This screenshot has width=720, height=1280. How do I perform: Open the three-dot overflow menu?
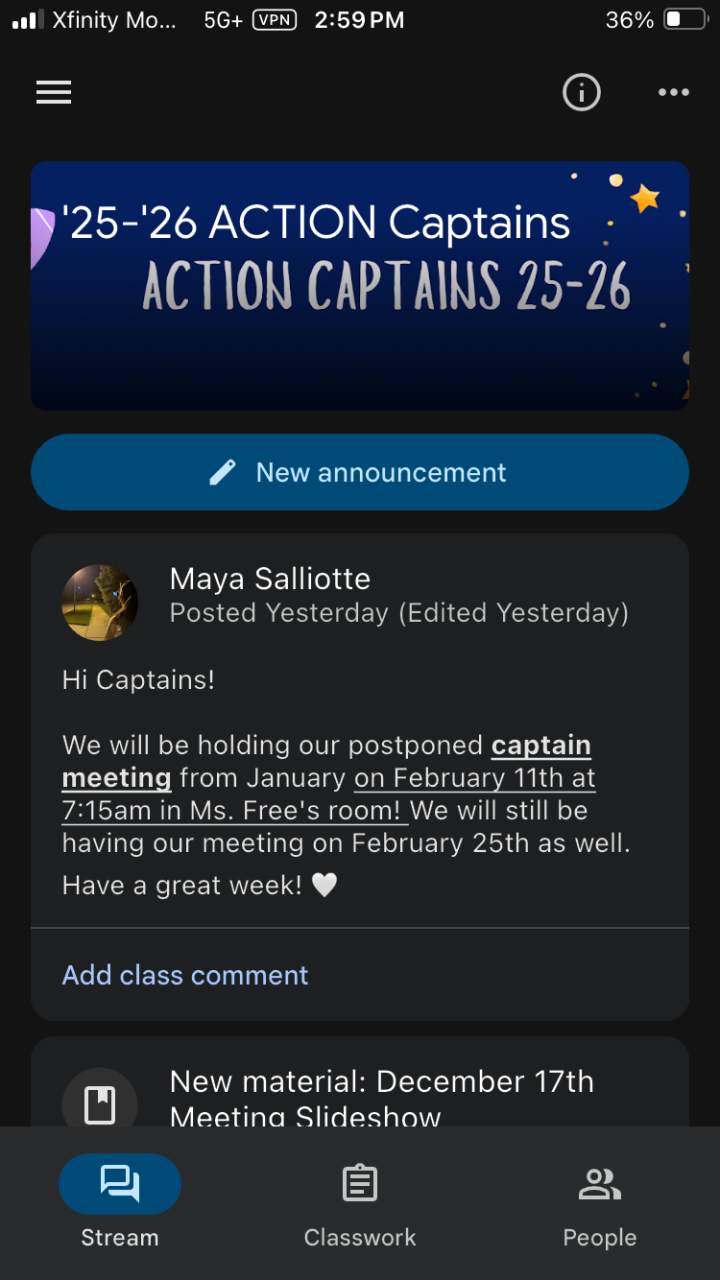pyautogui.click(x=673, y=93)
